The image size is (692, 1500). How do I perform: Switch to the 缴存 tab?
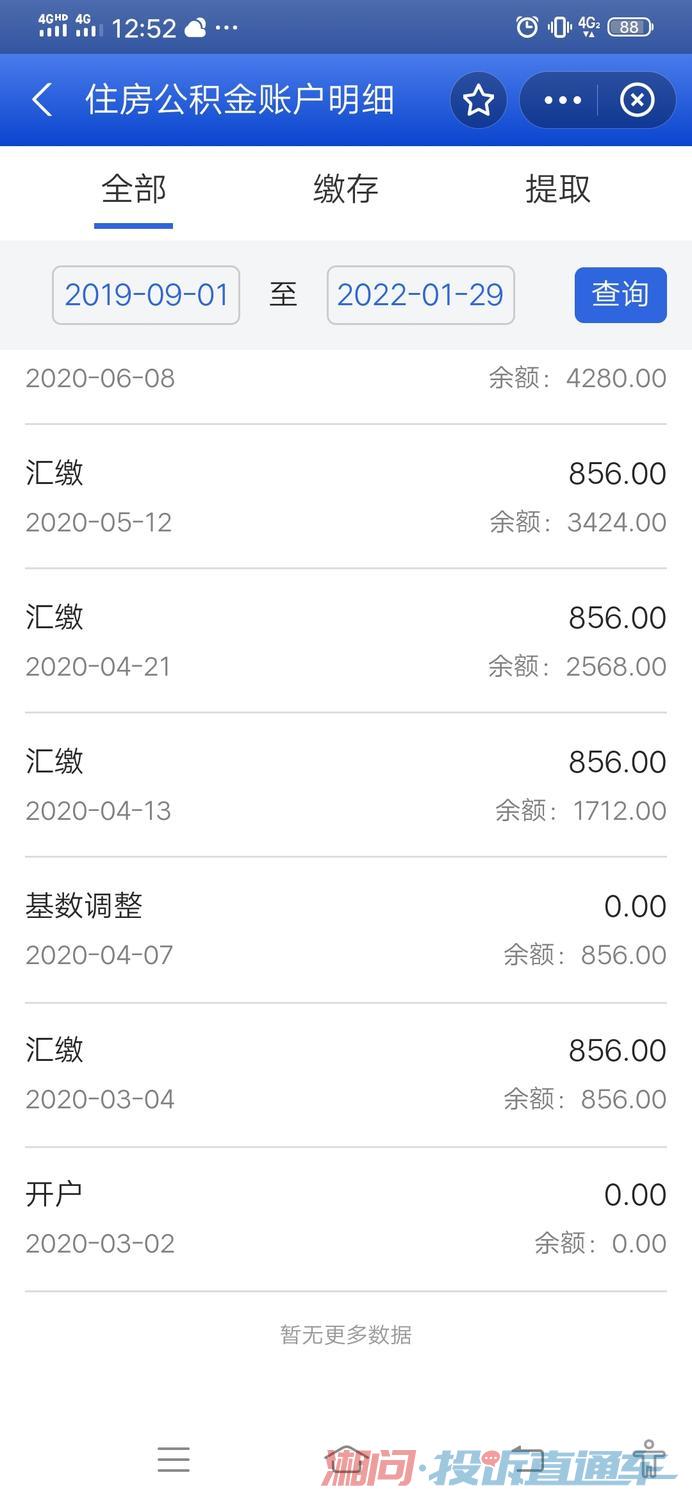346,189
